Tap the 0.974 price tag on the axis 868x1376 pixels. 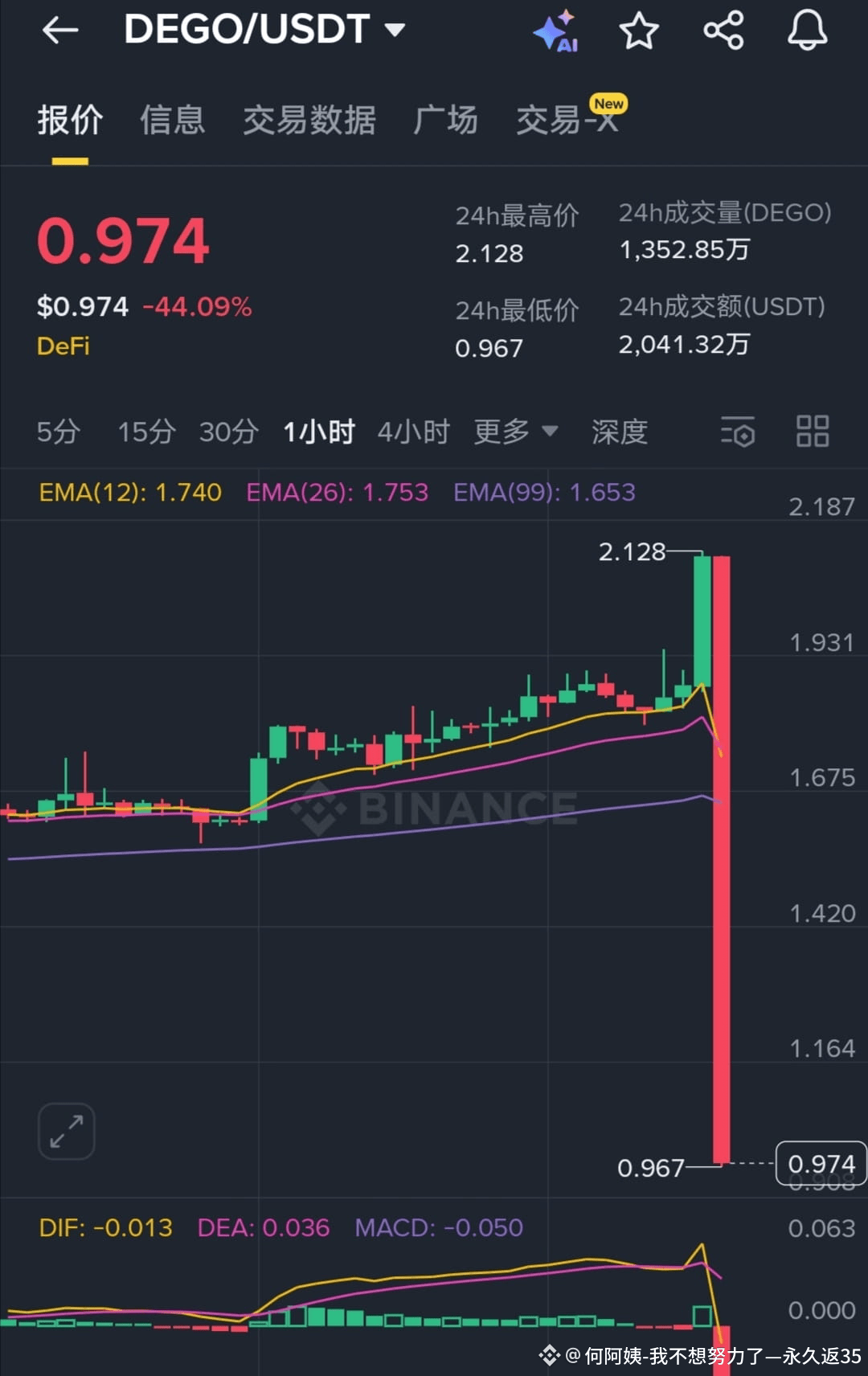pyautogui.click(x=819, y=1164)
